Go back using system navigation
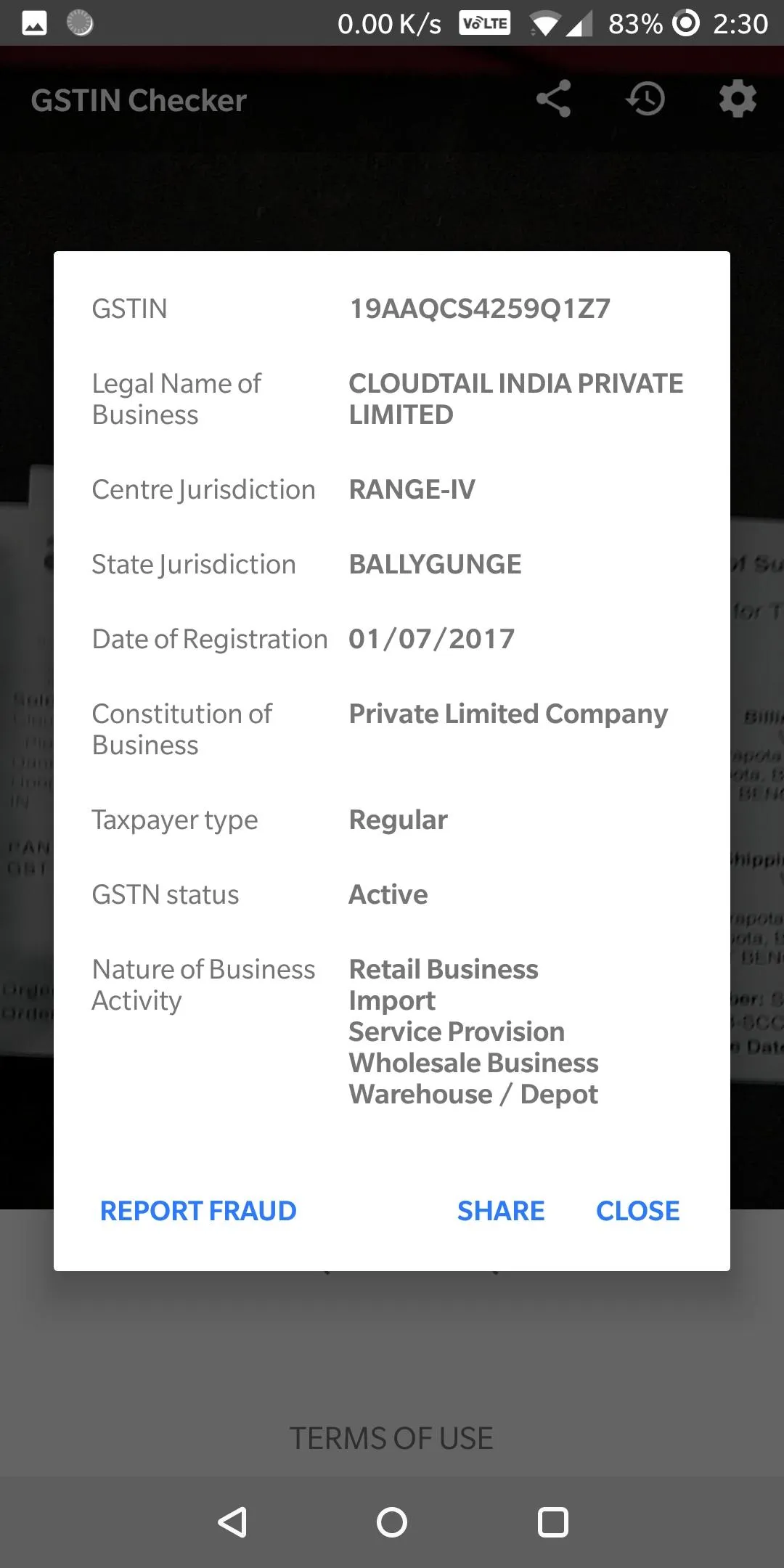This screenshot has width=784, height=1568. click(232, 1522)
